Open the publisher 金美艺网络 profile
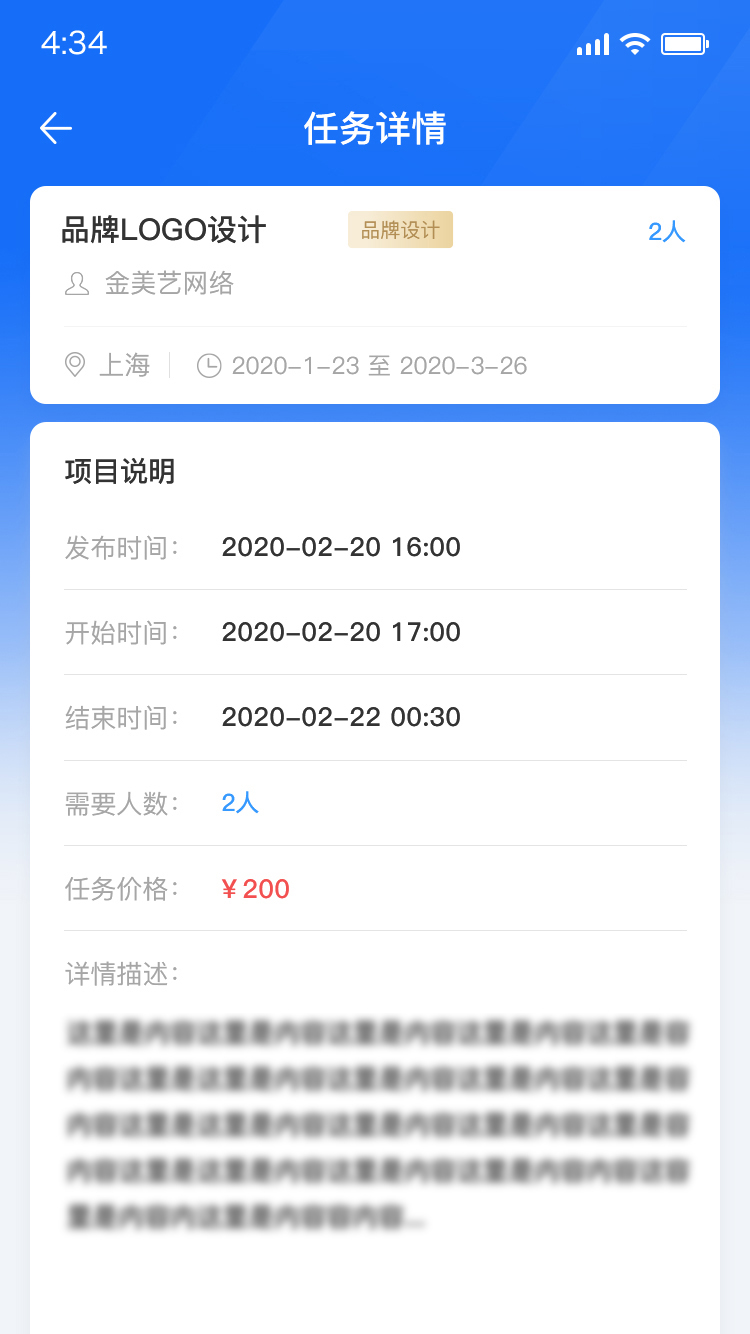 point(168,284)
